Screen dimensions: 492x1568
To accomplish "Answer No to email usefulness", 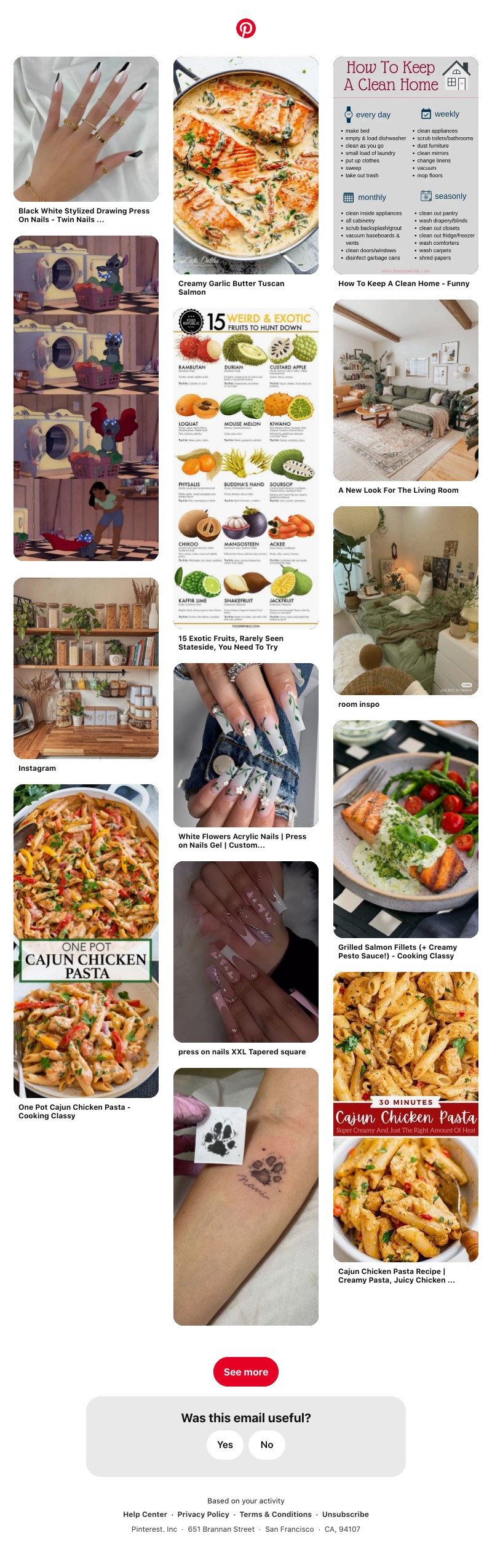I will coord(267,1444).
